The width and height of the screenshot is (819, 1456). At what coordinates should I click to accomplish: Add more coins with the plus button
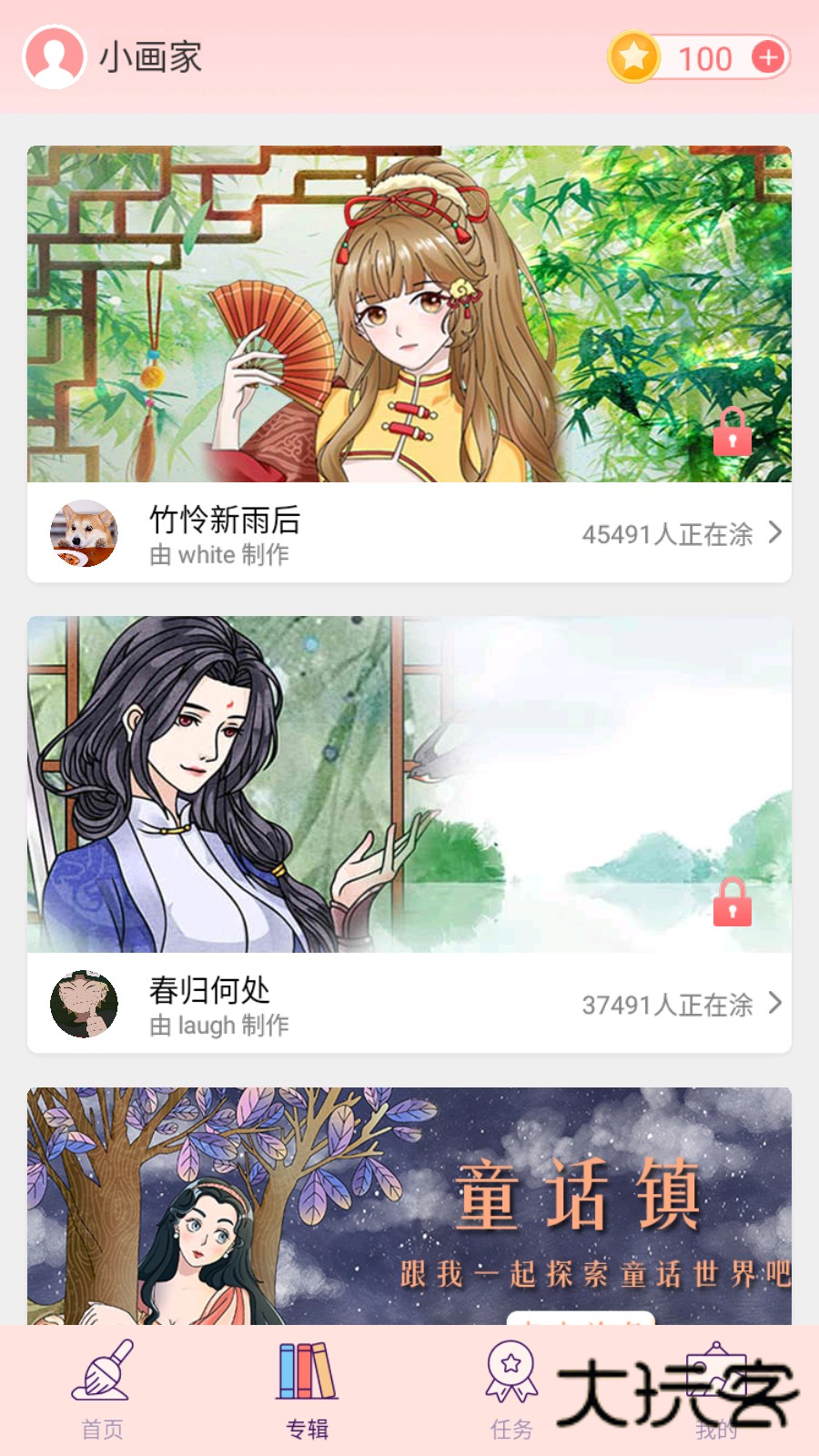[x=768, y=57]
